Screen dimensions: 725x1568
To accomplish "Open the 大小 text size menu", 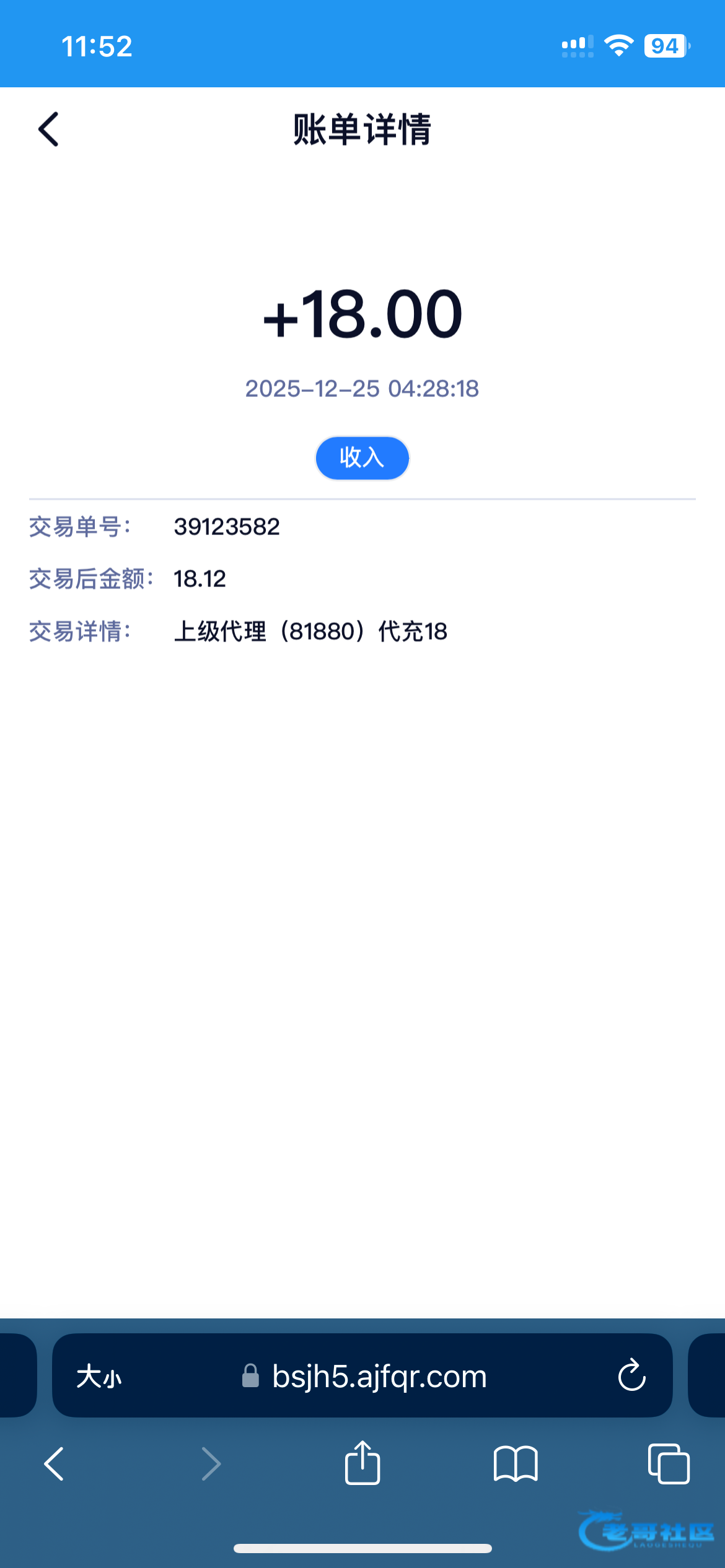I will 99,1377.
